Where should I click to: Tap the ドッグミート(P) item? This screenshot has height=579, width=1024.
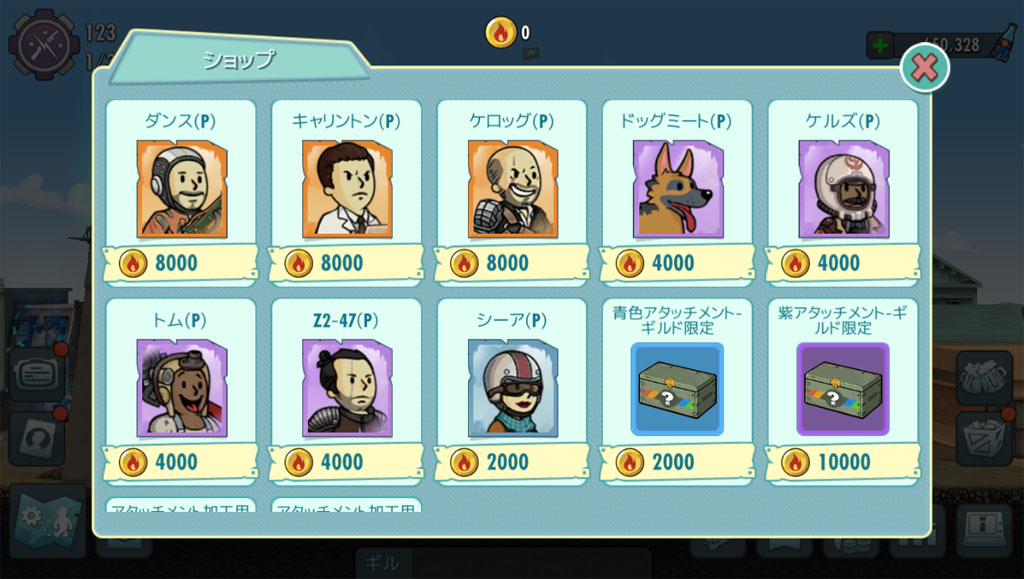click(x=677, y=192)
